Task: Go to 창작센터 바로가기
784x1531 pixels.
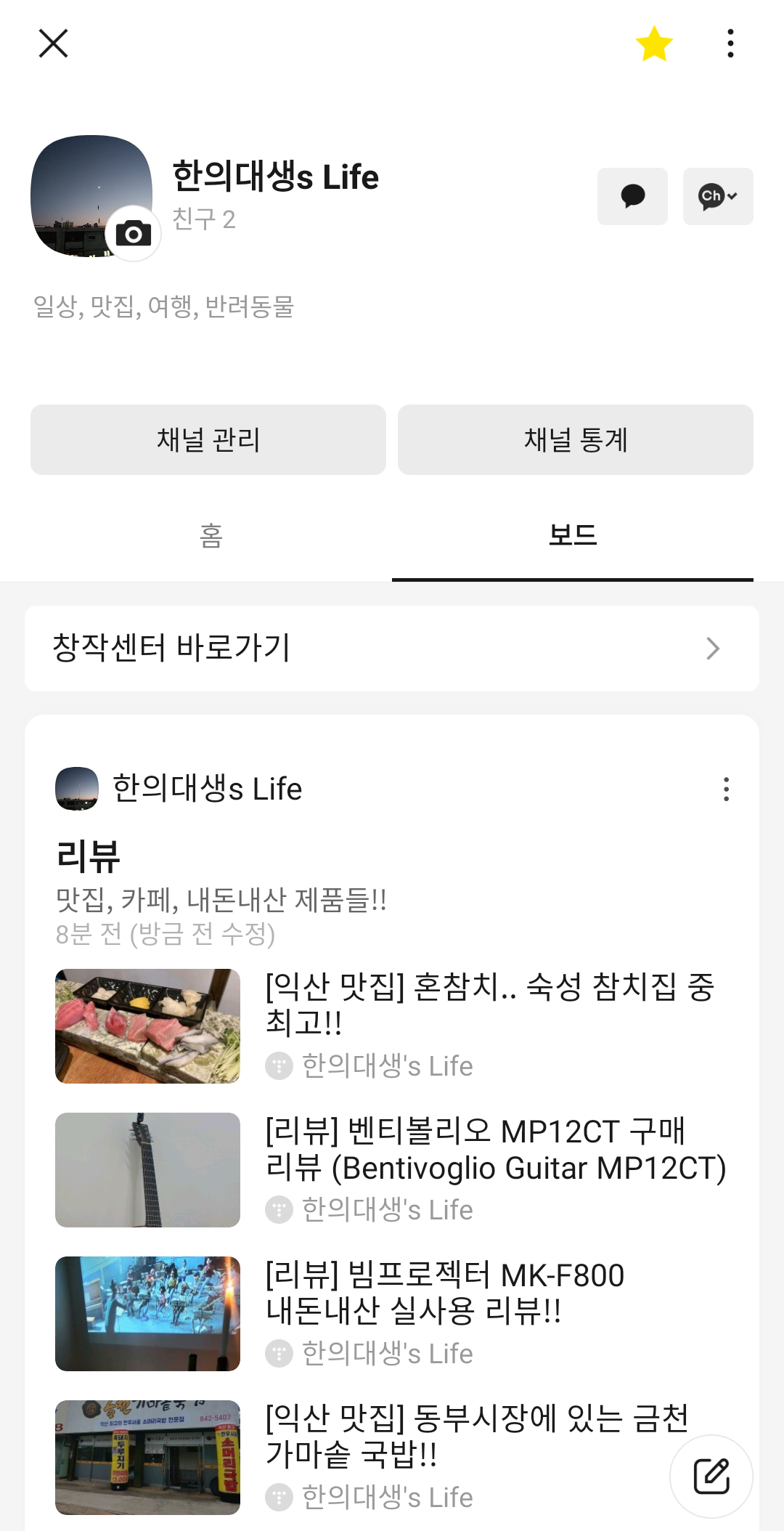Action: pyautogui.click(x=392, y=648)
